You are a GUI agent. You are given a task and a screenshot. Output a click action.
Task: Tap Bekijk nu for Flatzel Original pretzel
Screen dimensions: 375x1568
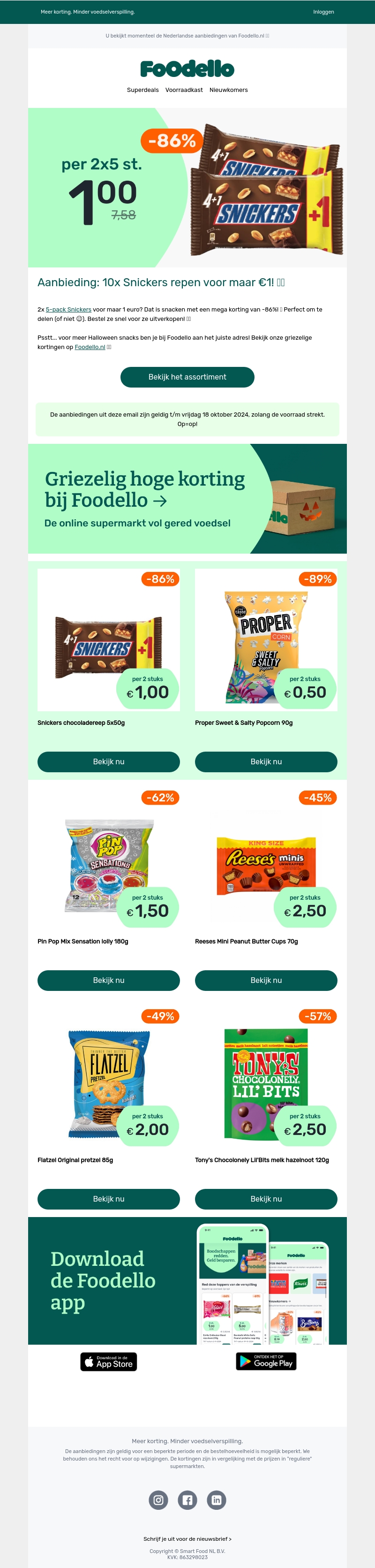tap(108, 1199)
